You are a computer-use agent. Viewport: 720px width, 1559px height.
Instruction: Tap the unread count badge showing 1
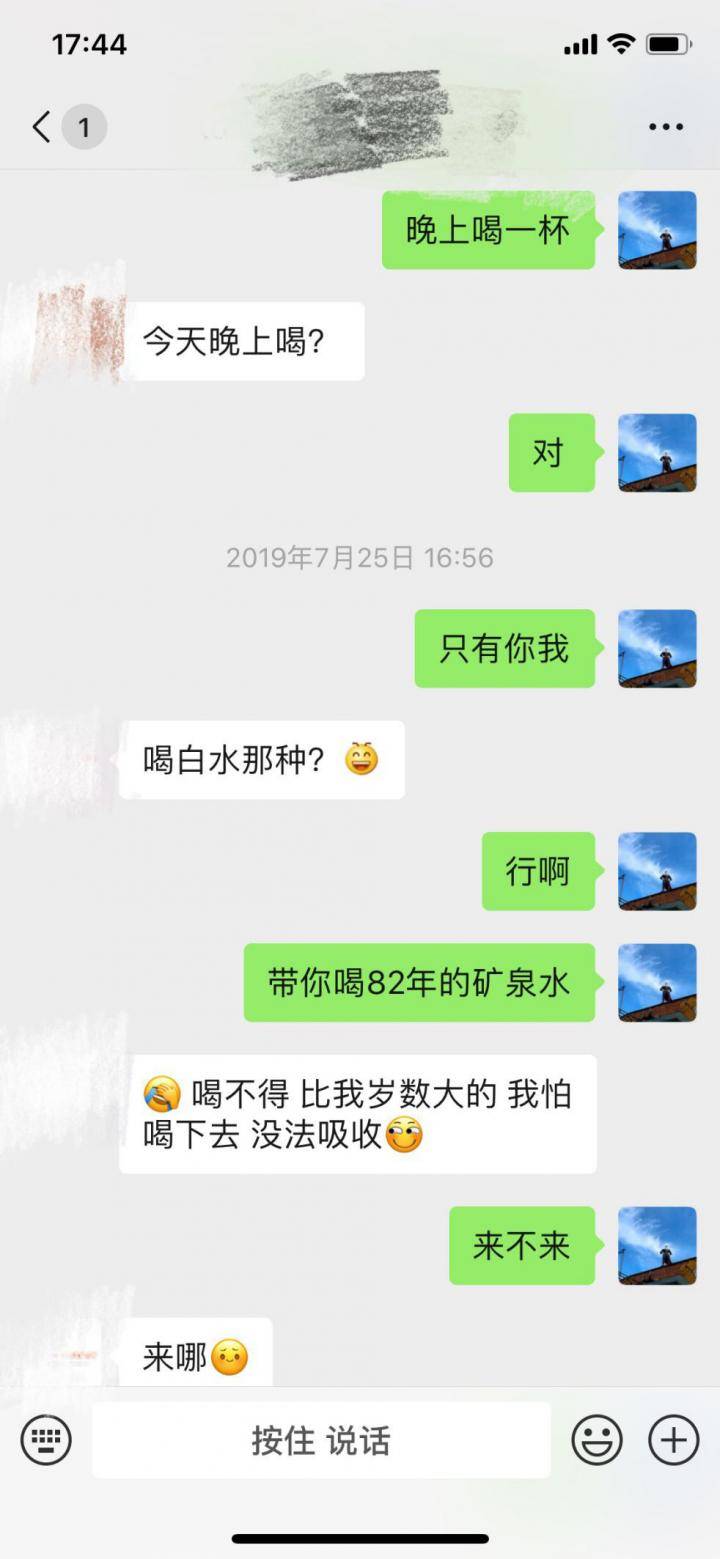[84, 127]
